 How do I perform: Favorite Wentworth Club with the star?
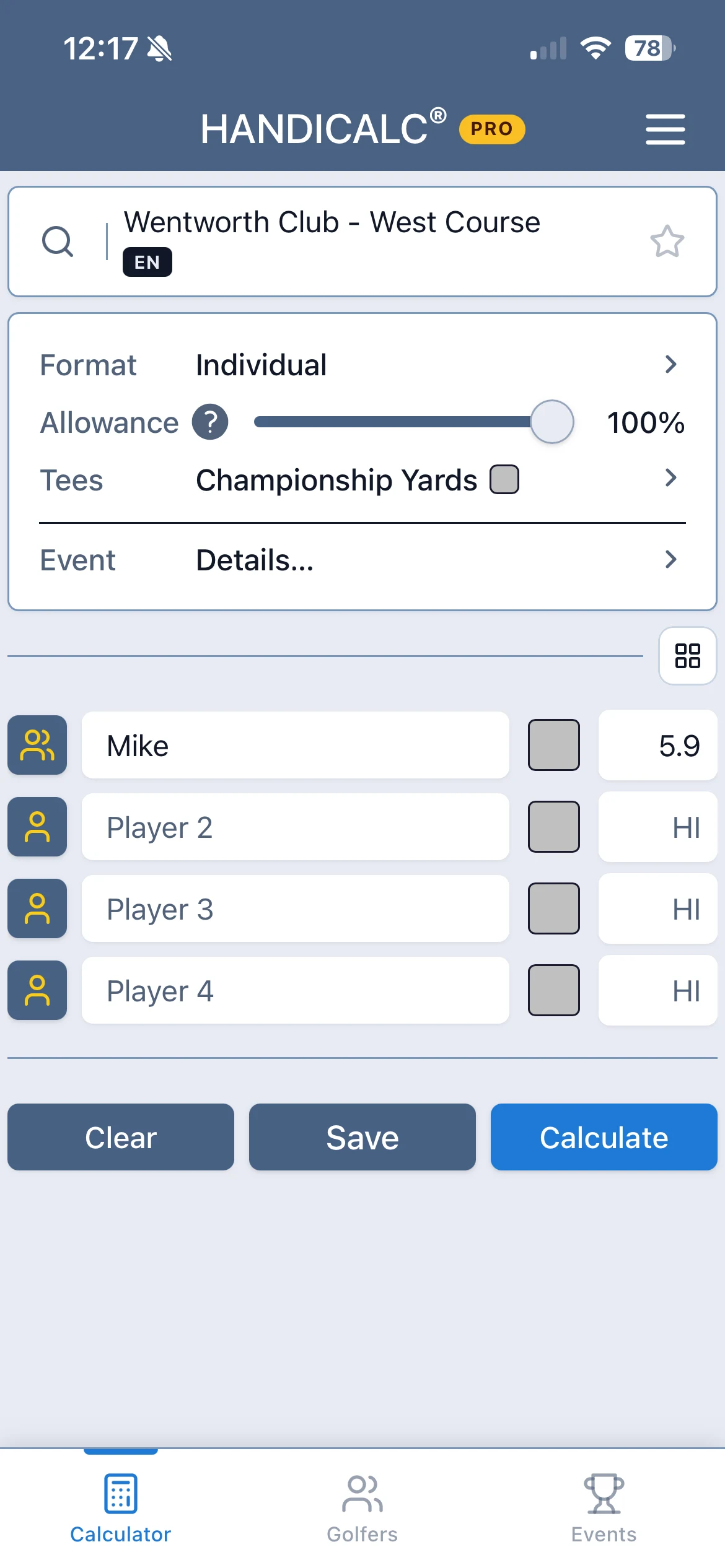[x=667, y=242]
